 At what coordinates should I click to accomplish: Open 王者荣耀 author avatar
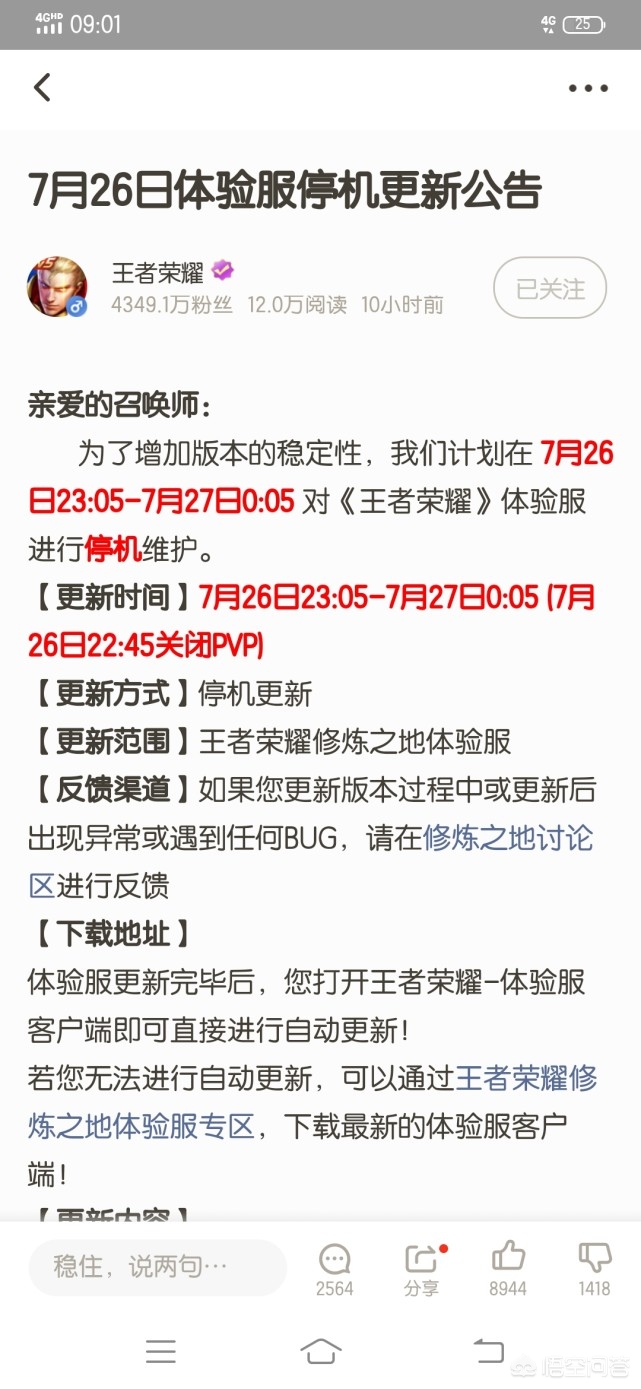click(x=57, y=287)
